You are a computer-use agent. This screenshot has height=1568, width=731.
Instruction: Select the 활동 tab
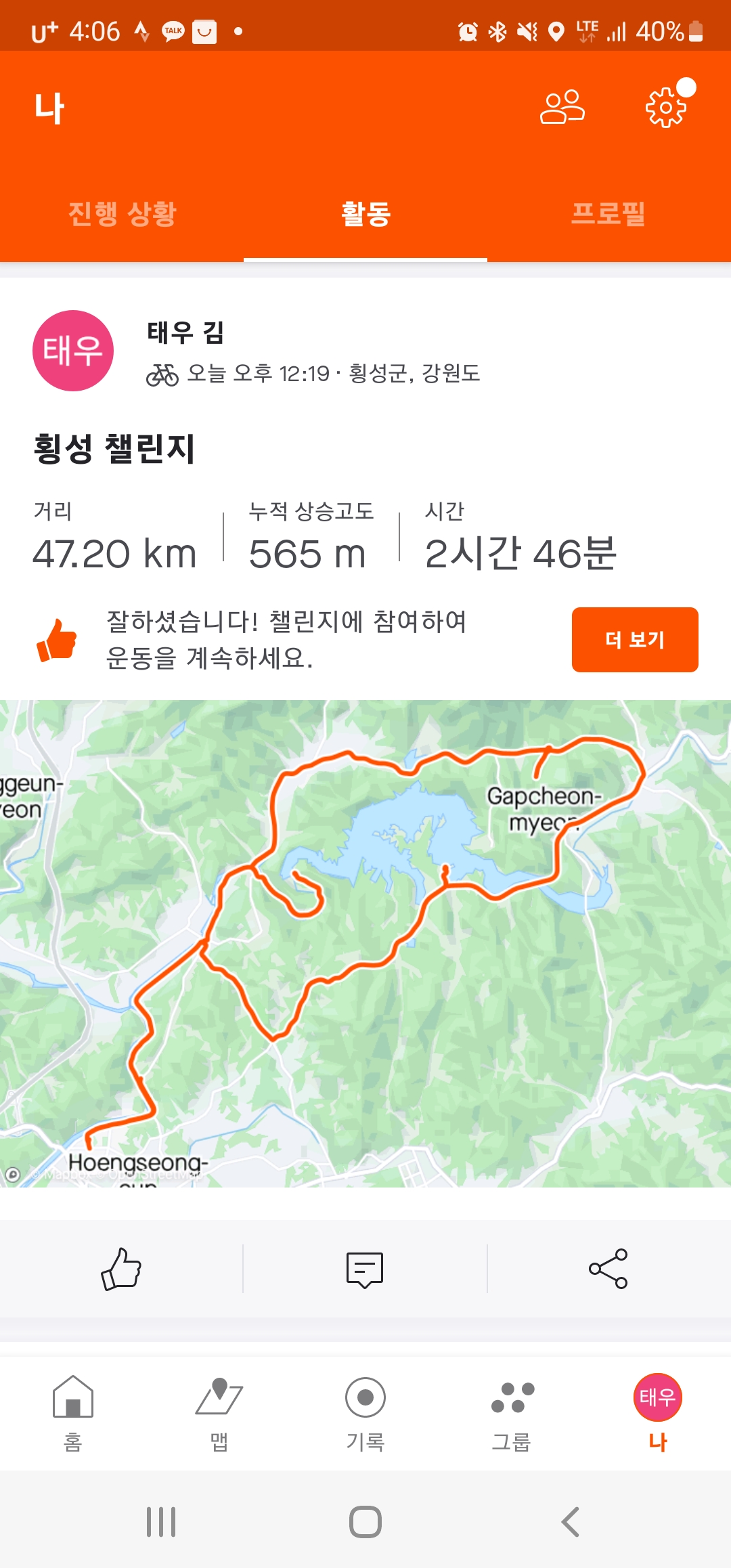(x=365, y=214)
